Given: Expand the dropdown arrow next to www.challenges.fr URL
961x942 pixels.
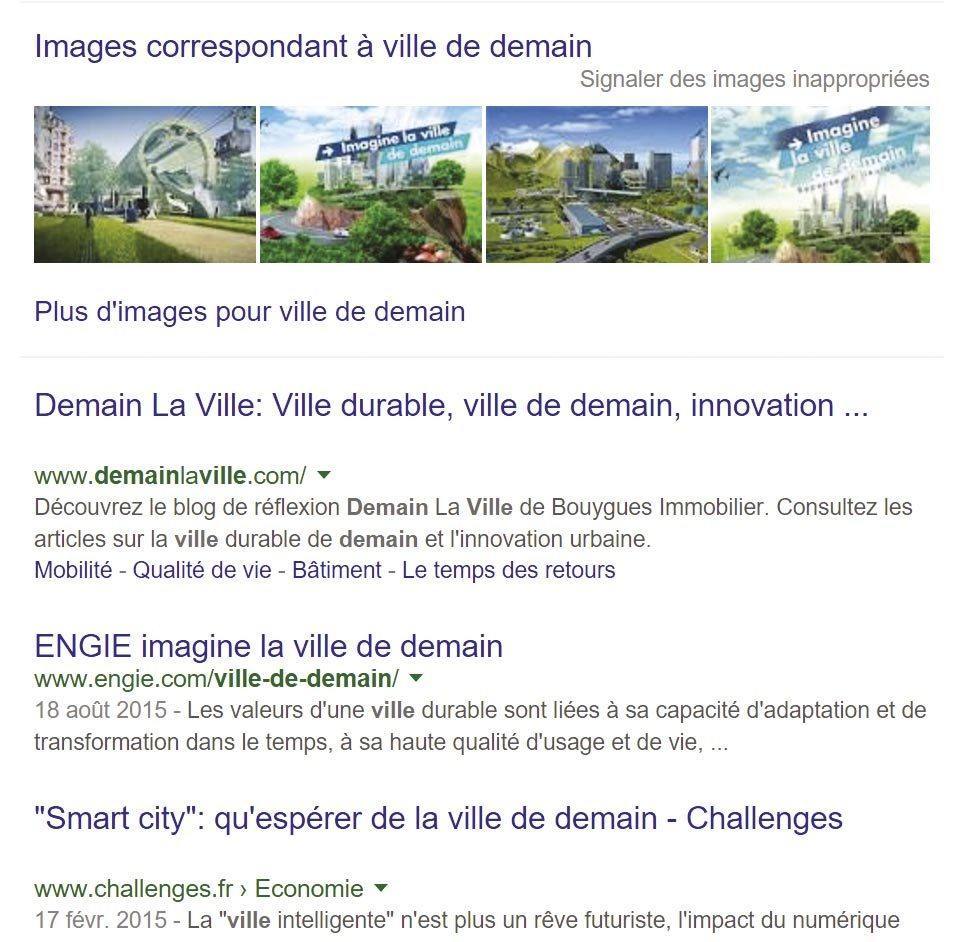Looking at the screenshot, I should pyautogui.click(x=381, y=888).
